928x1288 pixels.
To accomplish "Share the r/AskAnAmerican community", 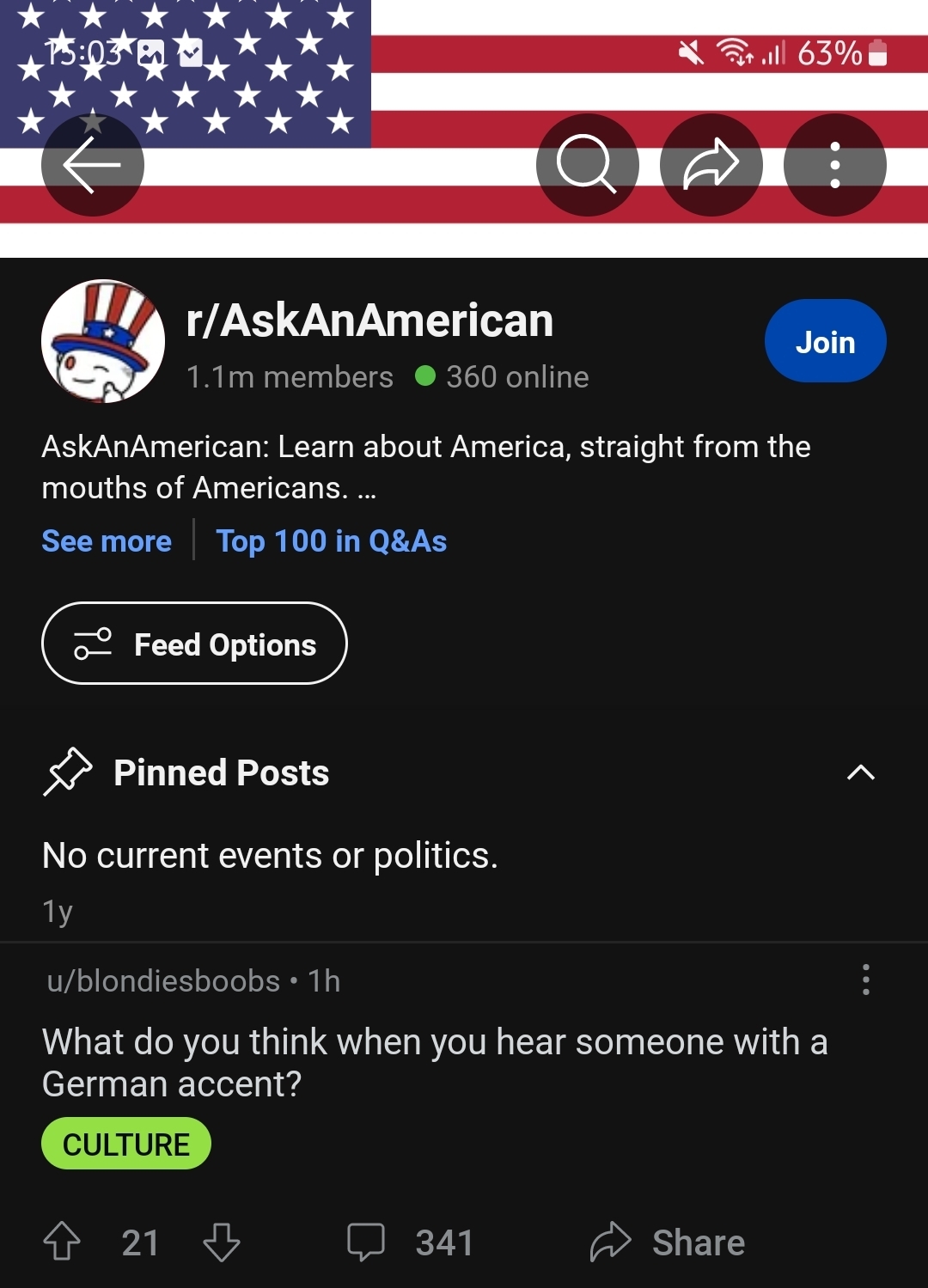I will click(x=711, y=165).
